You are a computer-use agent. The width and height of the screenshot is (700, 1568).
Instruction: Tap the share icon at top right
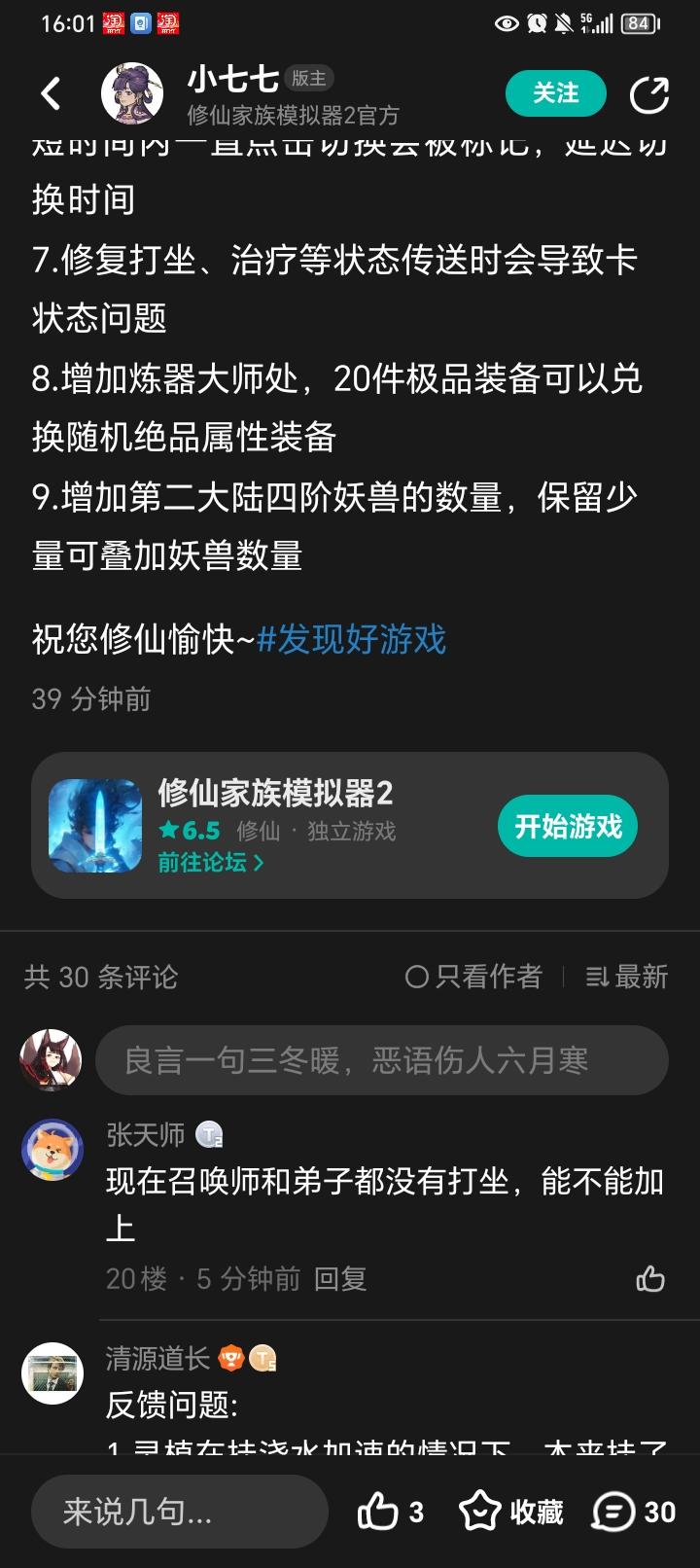tap(648, 92)
